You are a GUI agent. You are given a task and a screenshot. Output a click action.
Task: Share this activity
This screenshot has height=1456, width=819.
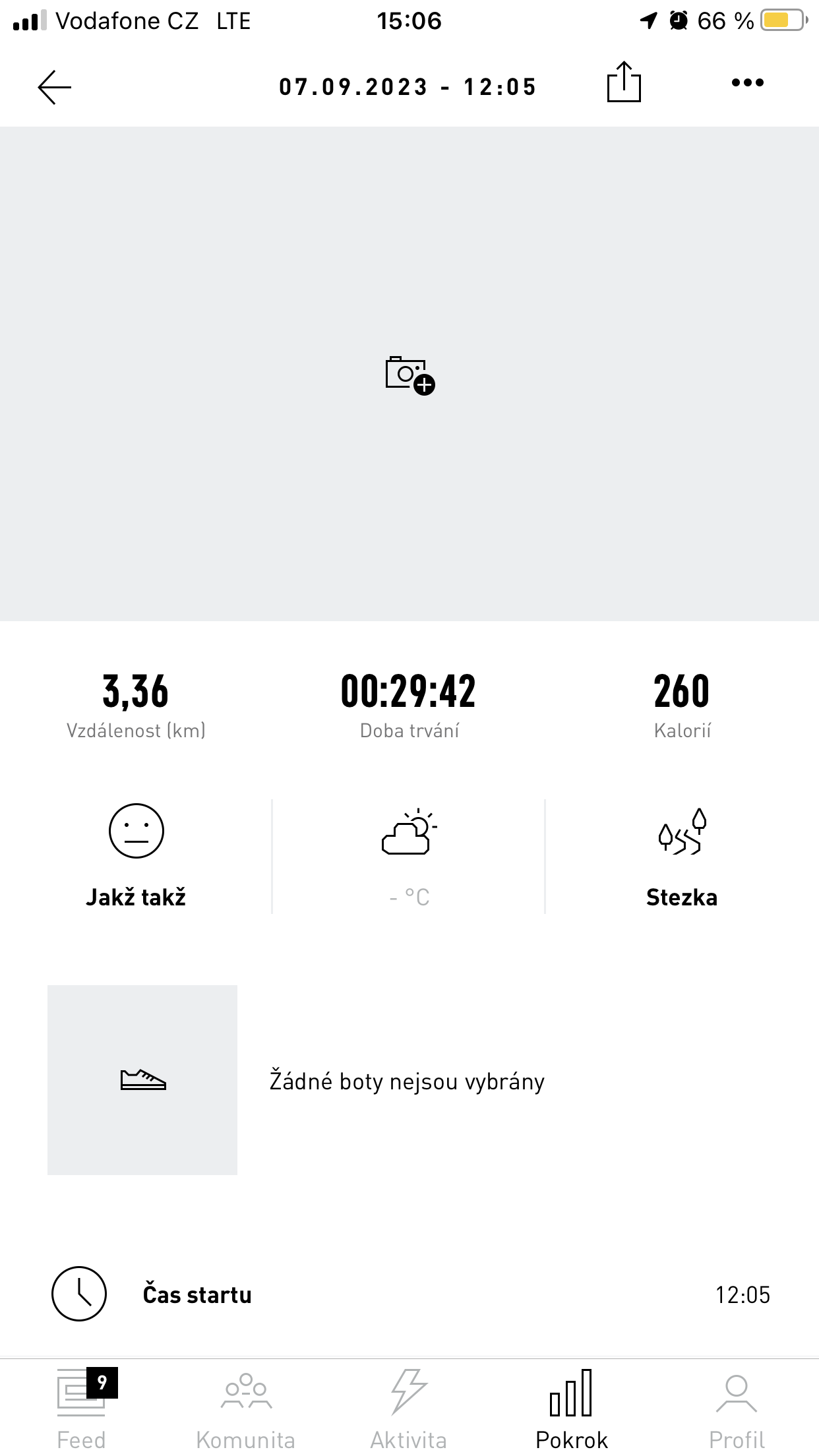[623, 82]
